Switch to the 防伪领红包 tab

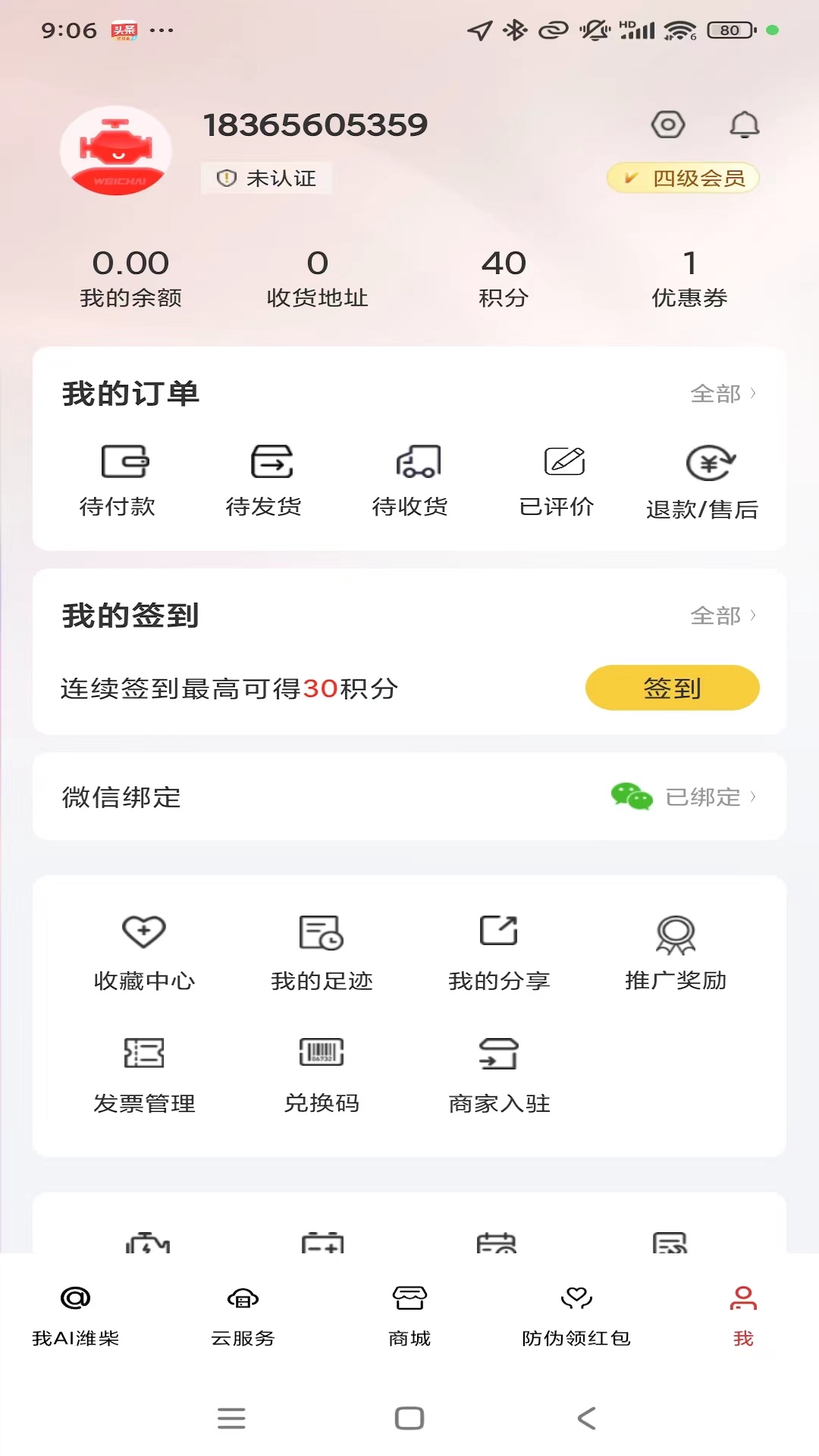click(x=576, y=1316)
